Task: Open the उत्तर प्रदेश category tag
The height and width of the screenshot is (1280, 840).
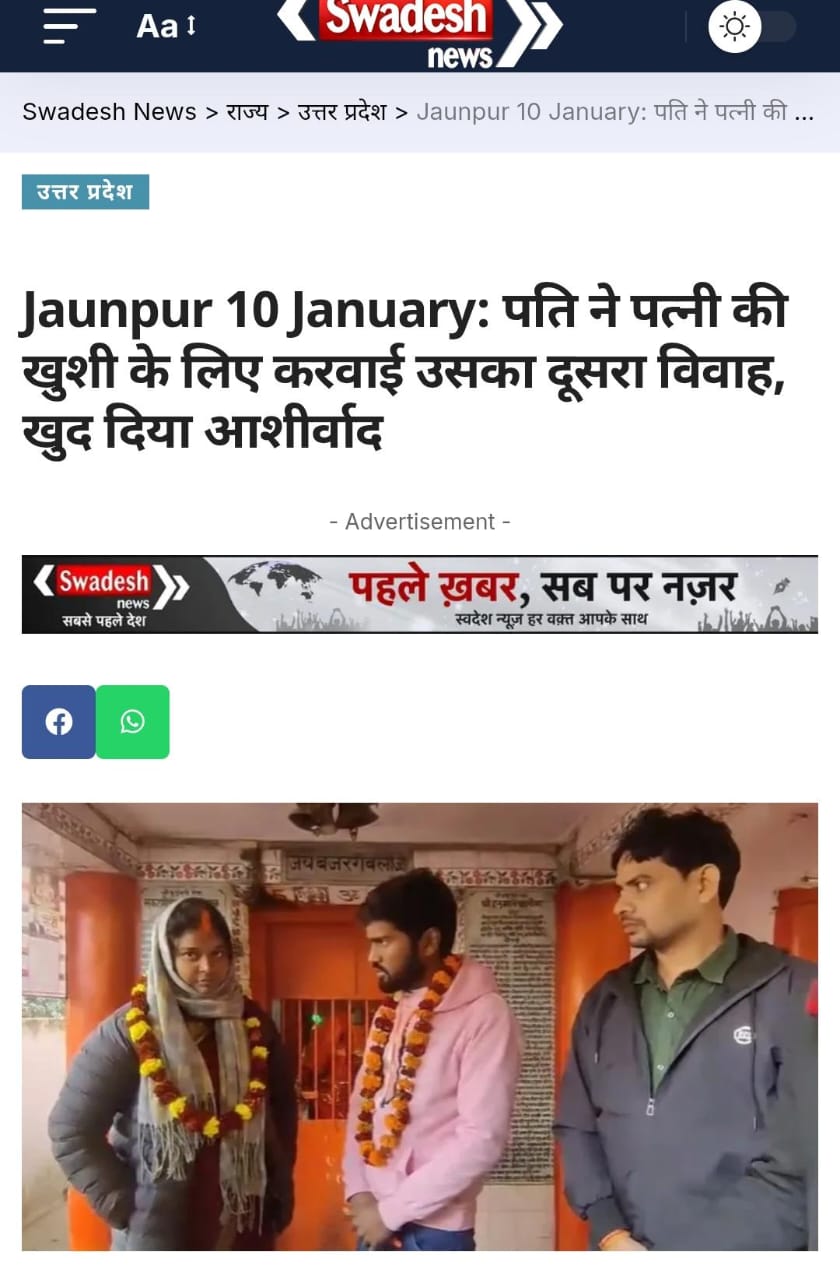Action: tap(85, 192)
